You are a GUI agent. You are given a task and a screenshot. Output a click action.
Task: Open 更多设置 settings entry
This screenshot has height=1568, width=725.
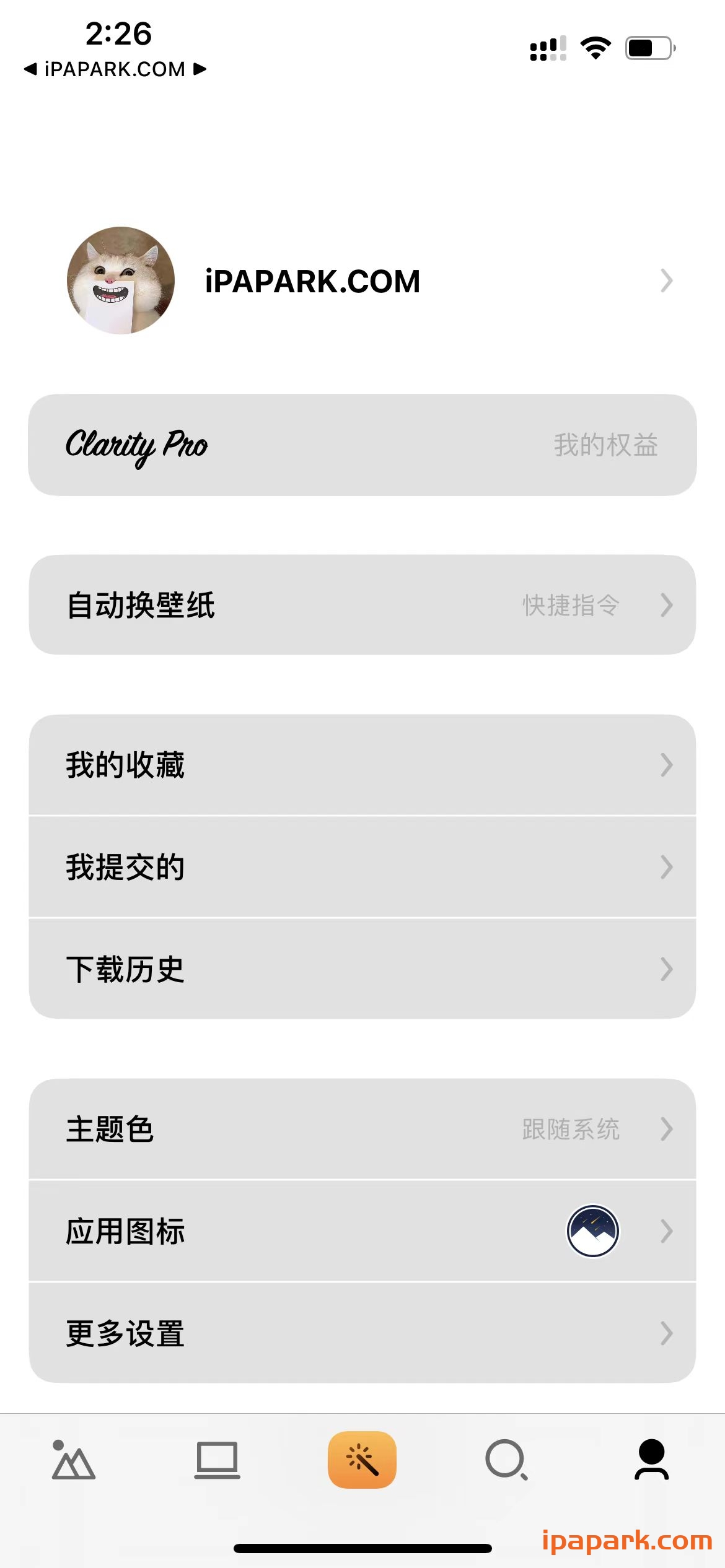tap(362, 1335)
